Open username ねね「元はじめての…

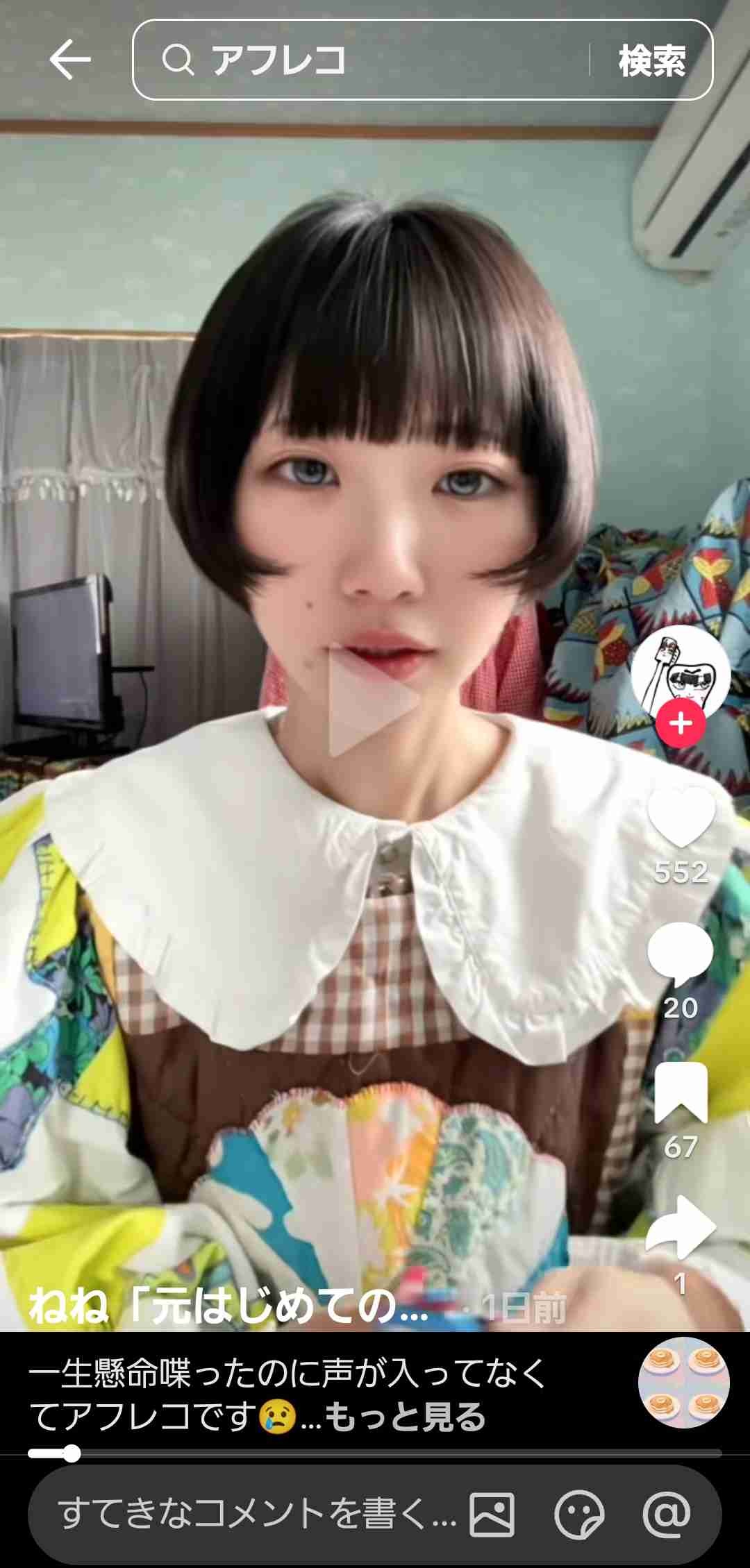[x=229, y=1307]
